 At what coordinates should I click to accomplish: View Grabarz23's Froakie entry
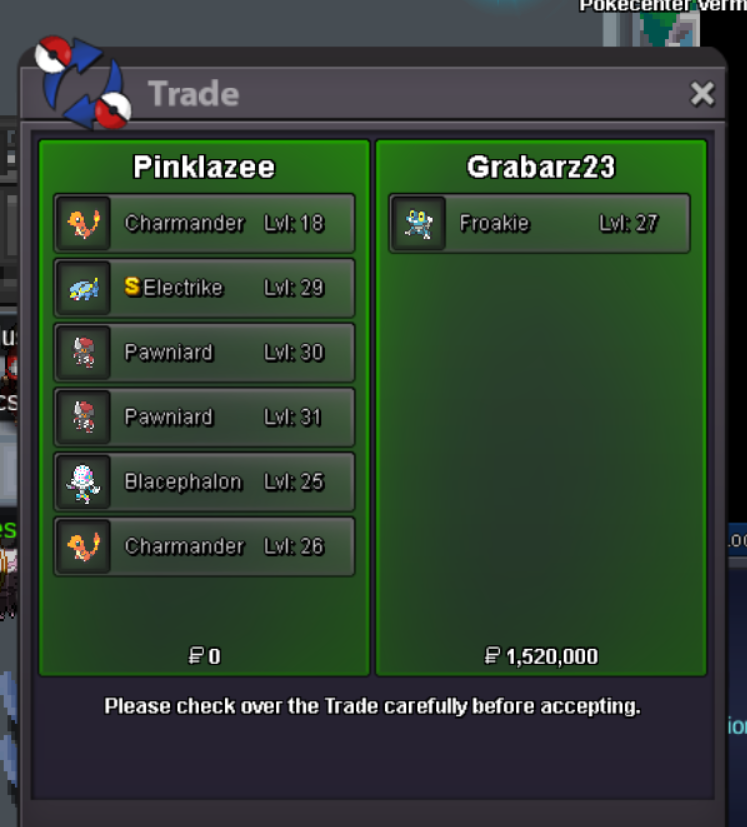[539, 223]
